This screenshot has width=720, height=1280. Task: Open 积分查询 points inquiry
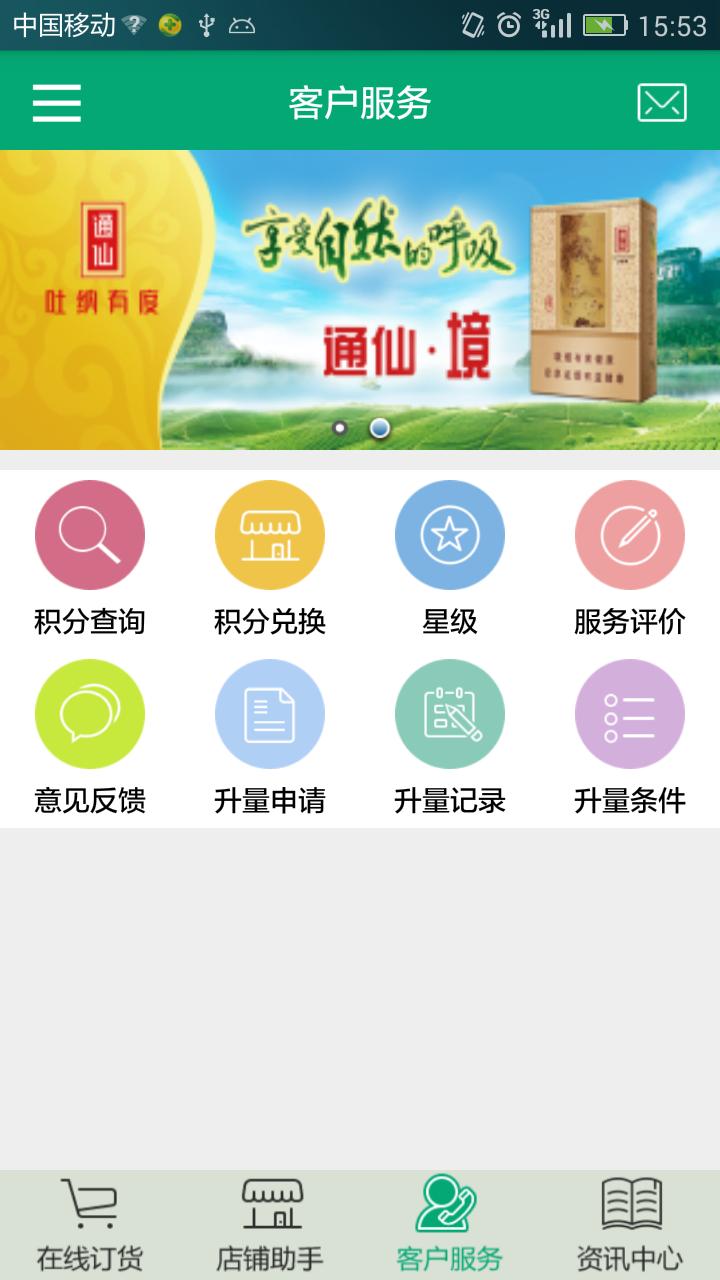tap(90, 535)
